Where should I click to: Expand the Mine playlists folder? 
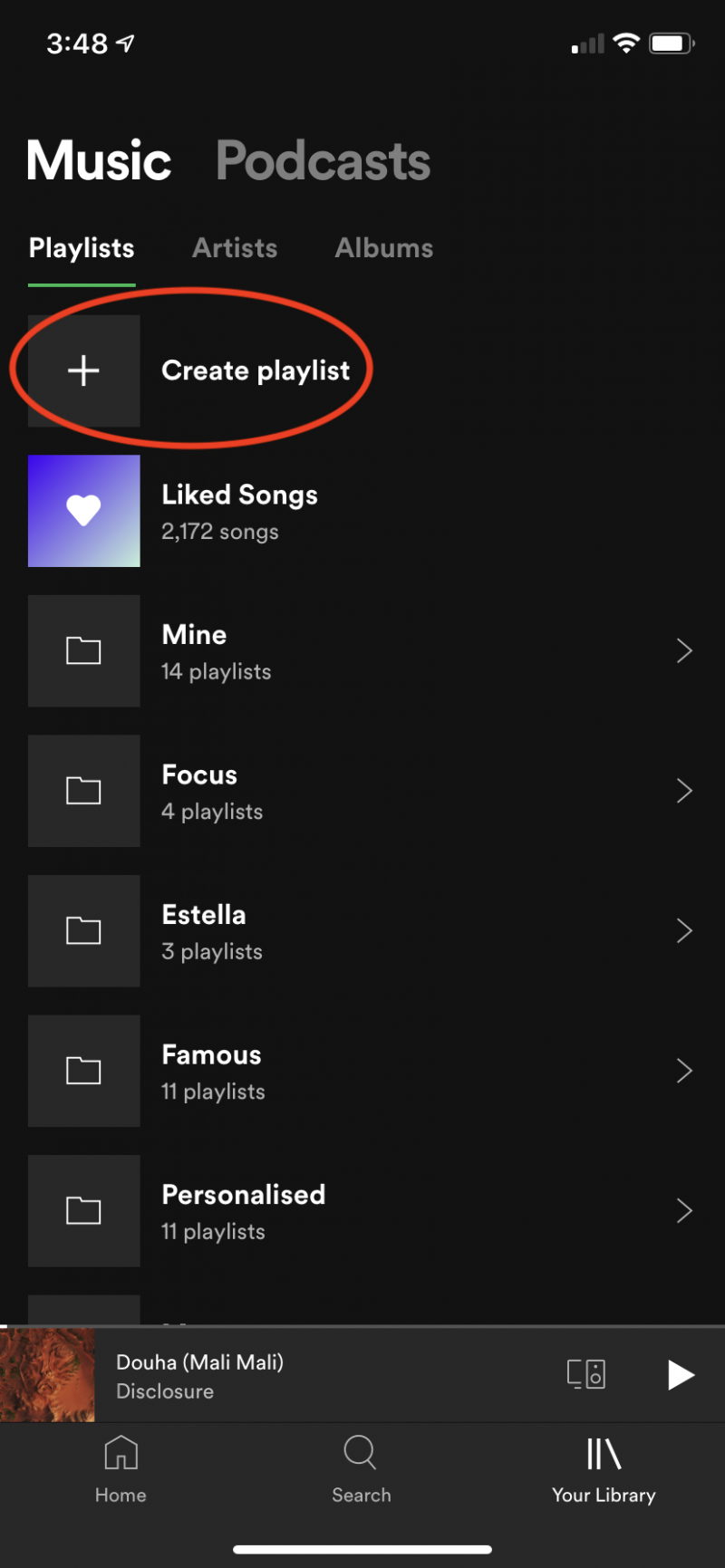point(684,650)
